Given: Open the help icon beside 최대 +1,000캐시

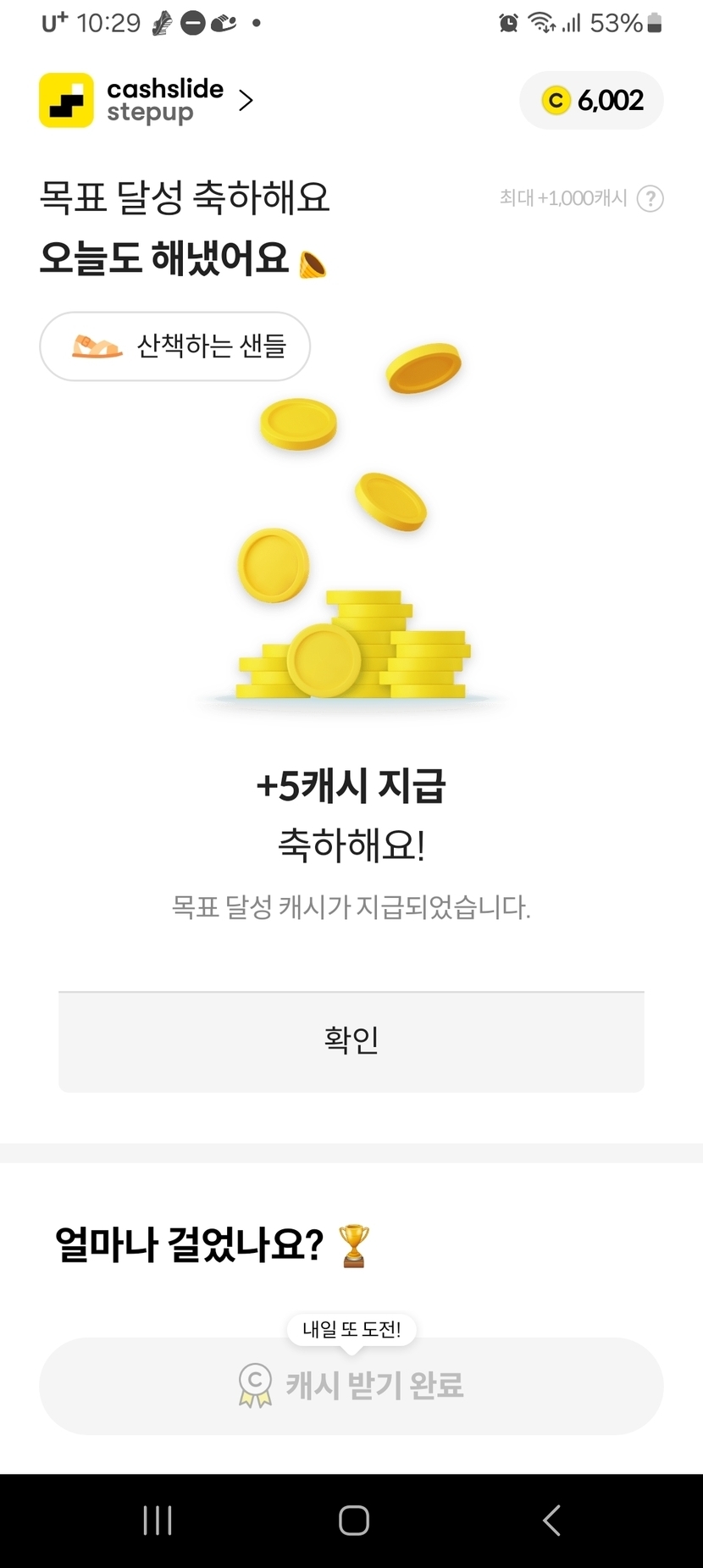Looking at the screenshot, I should pyautogui.click(x=650, y=199).
